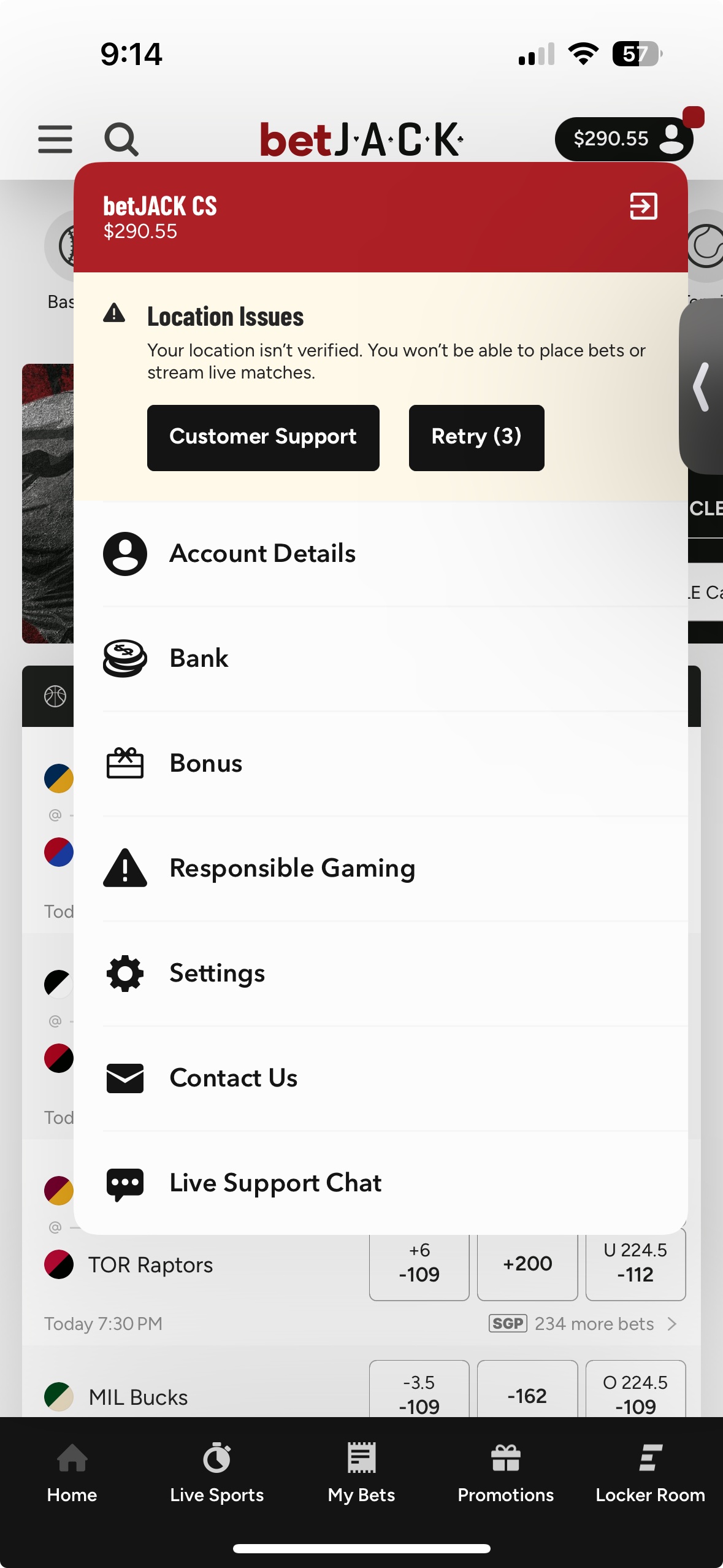Open the search magnifier
Screen dimensions: 723x1568
[121, 139]
